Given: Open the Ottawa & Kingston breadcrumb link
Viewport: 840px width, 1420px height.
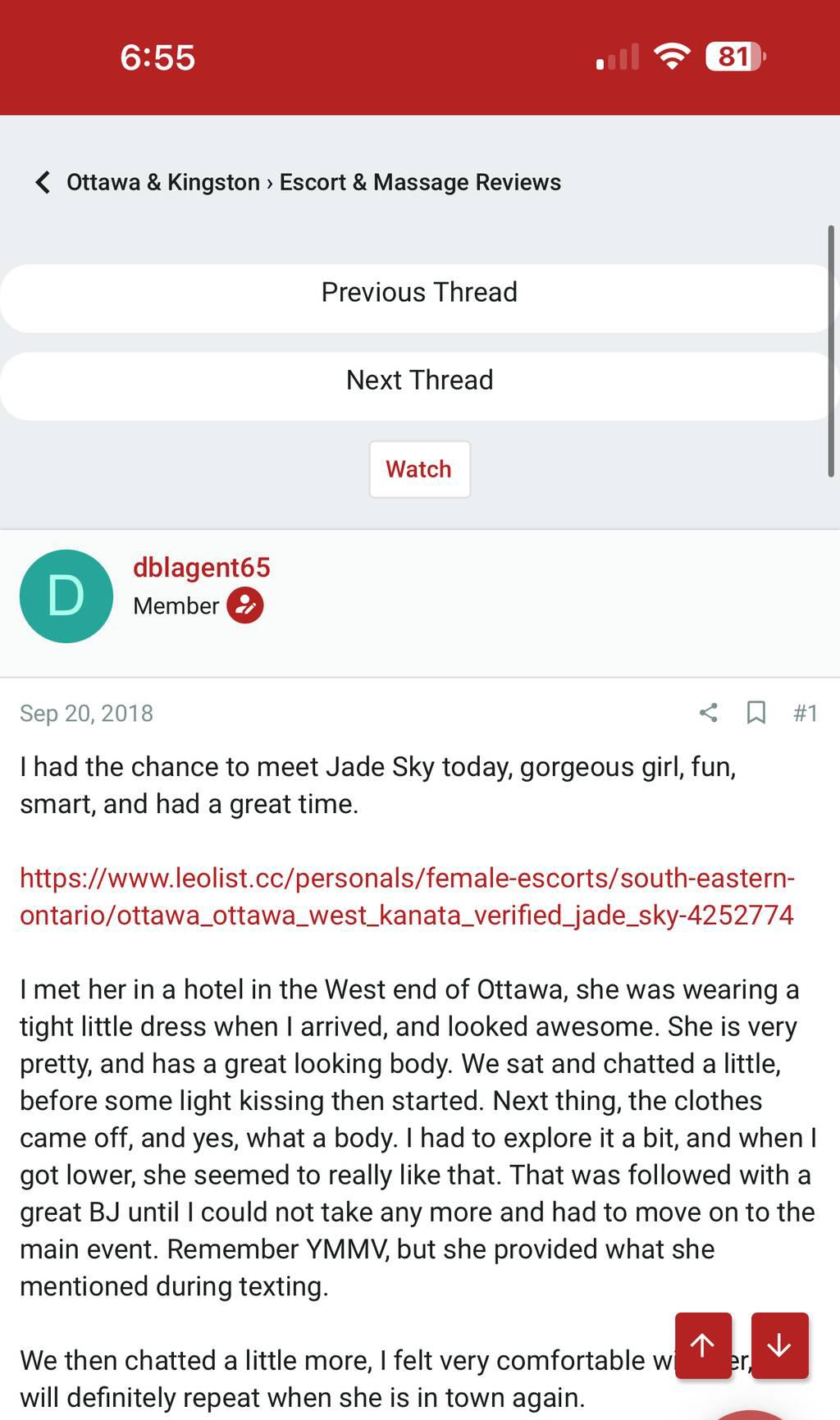Looking at the screenshot, I should pyautogui.click(x=162, y=182).
